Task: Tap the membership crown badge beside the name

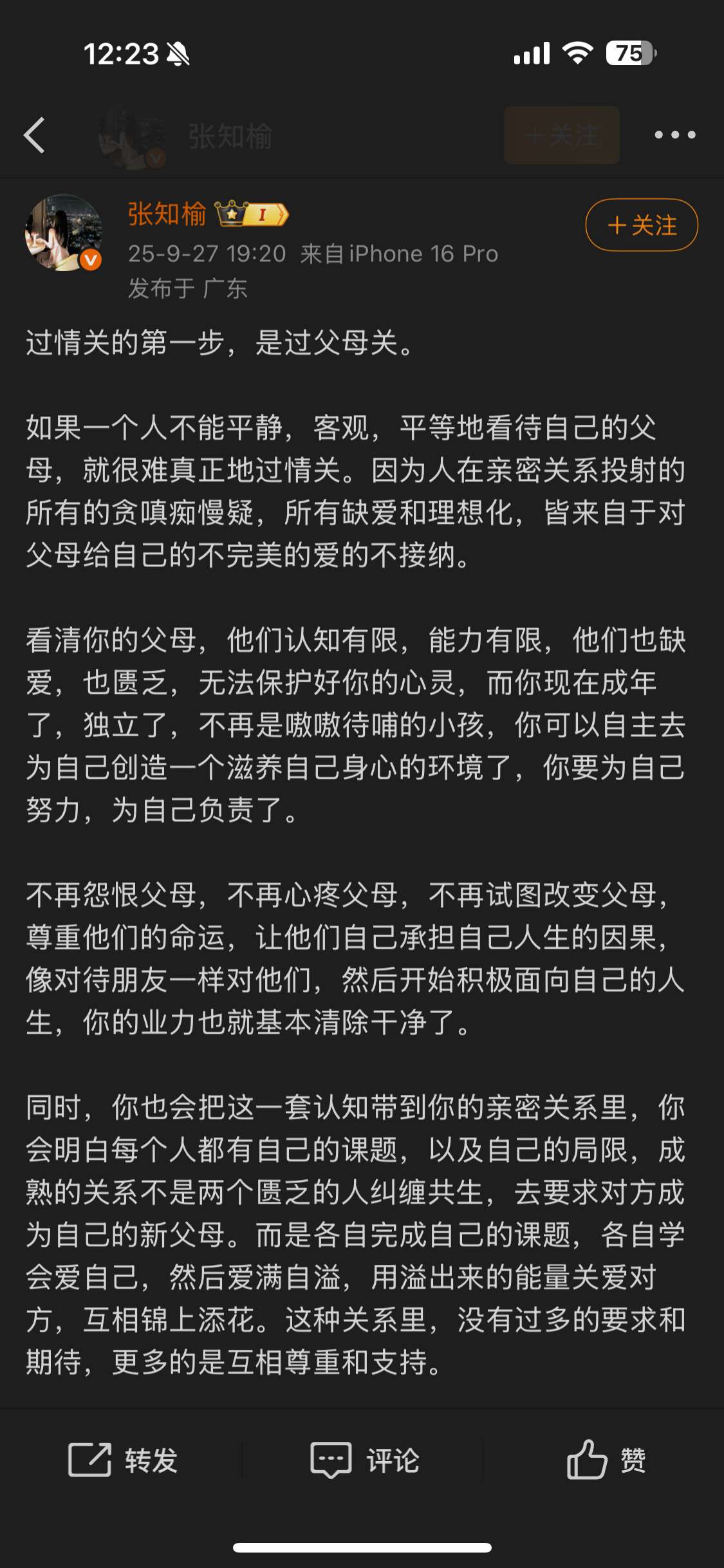Action: (252, 214)
